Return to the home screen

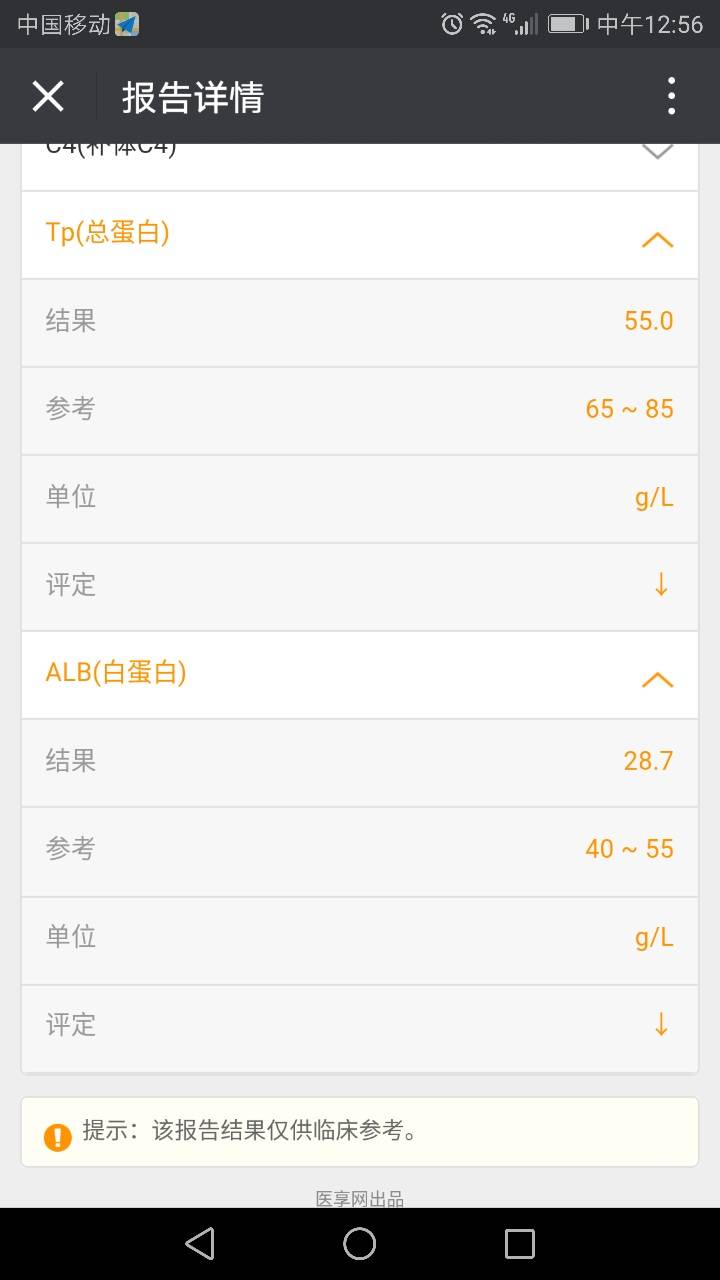[360, 1243]
